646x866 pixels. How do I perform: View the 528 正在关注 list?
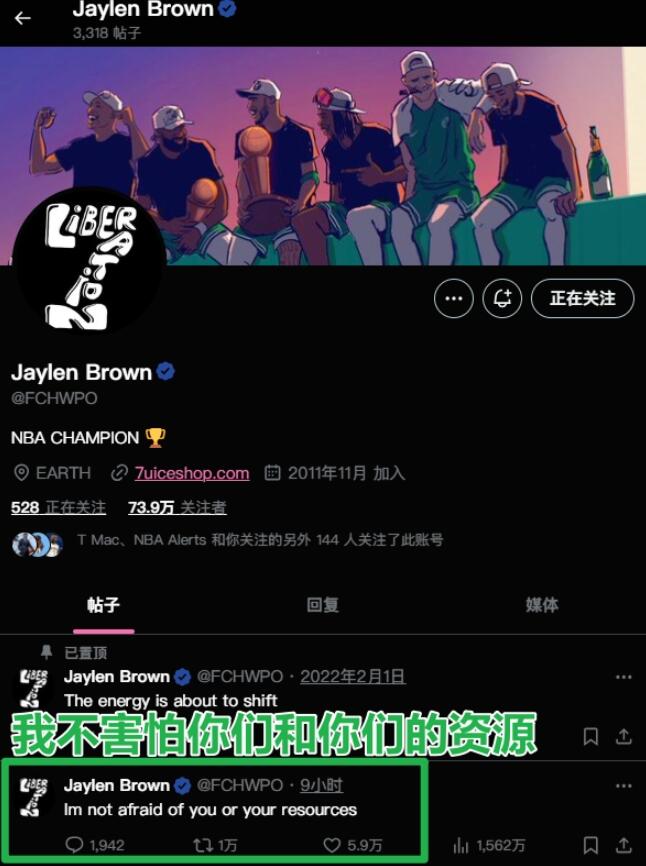(58, 508)
